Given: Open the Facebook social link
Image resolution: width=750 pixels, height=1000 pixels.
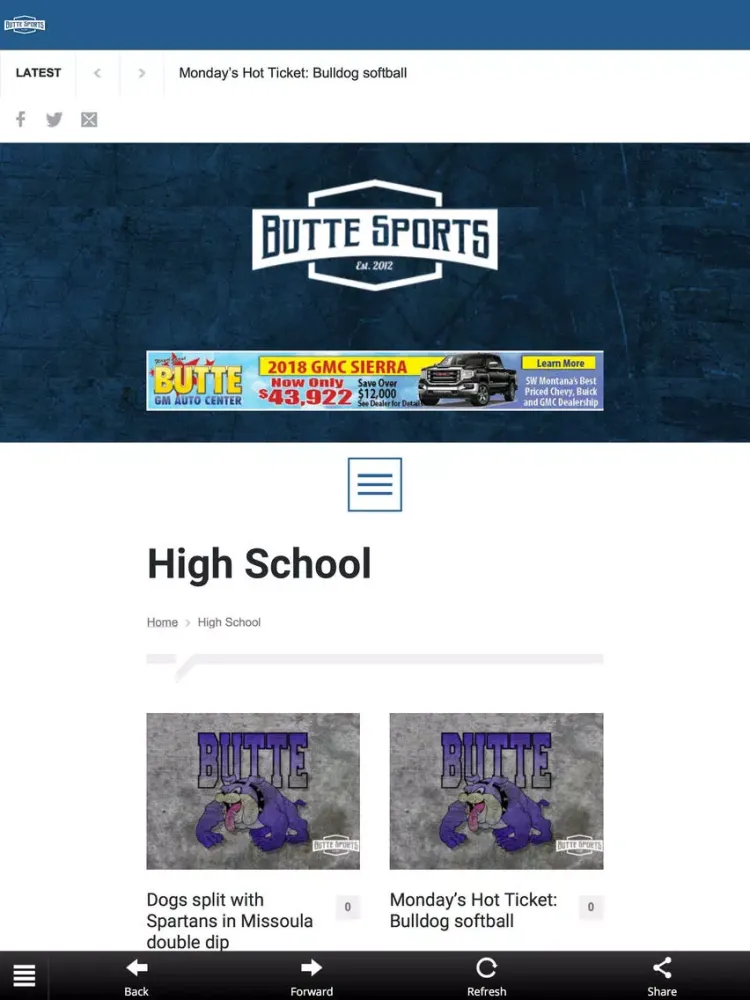Looking at the screenshot, I should (20, 120).
